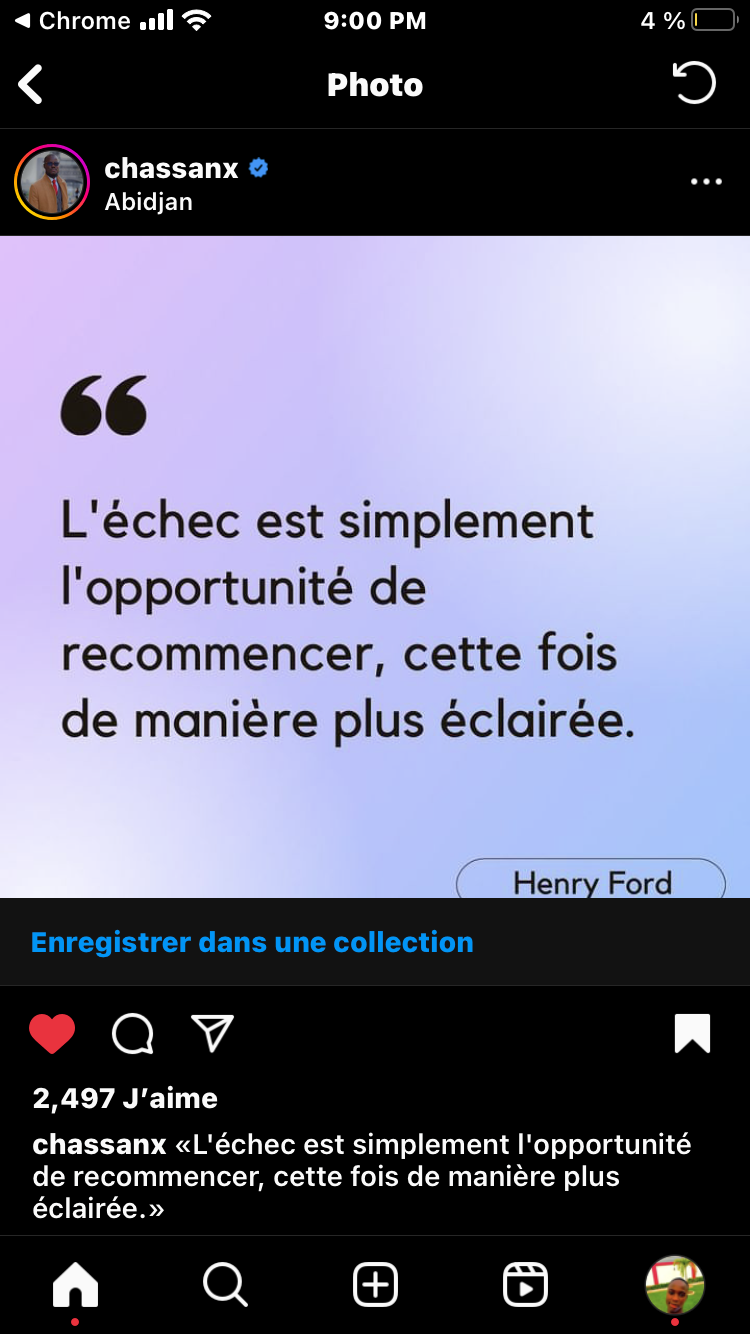Screen dimensions: 750x1334
Task: Open the chassanx username profile link
Action: [171, 168]
